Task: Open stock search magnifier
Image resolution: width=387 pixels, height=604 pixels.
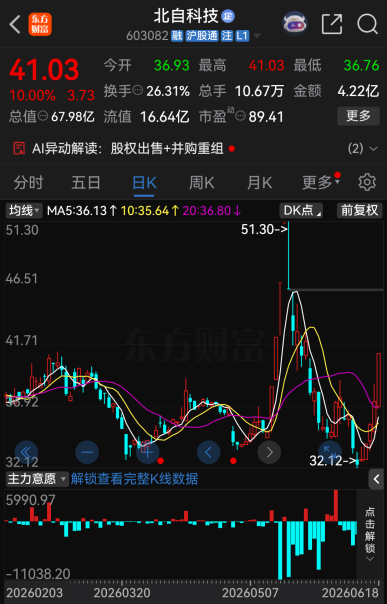Action: (367, 24)
